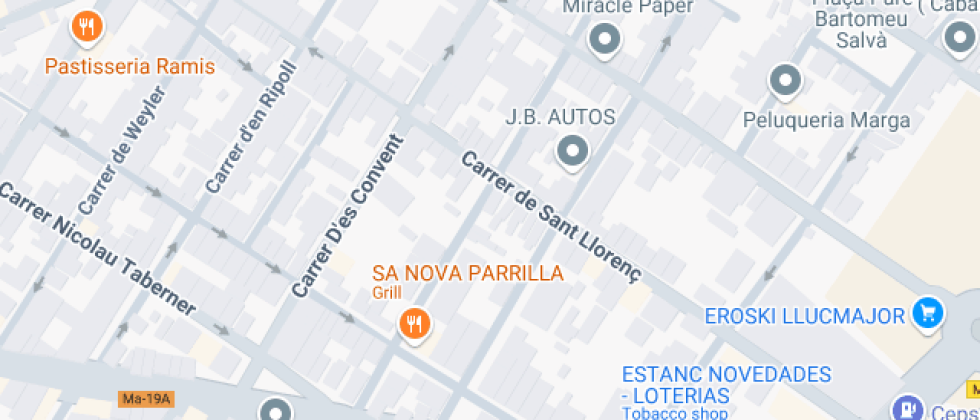Tap the J.B. AUTOS place pin
The height and width of the screenshot is (420, 980).
[x=572, y=152]
